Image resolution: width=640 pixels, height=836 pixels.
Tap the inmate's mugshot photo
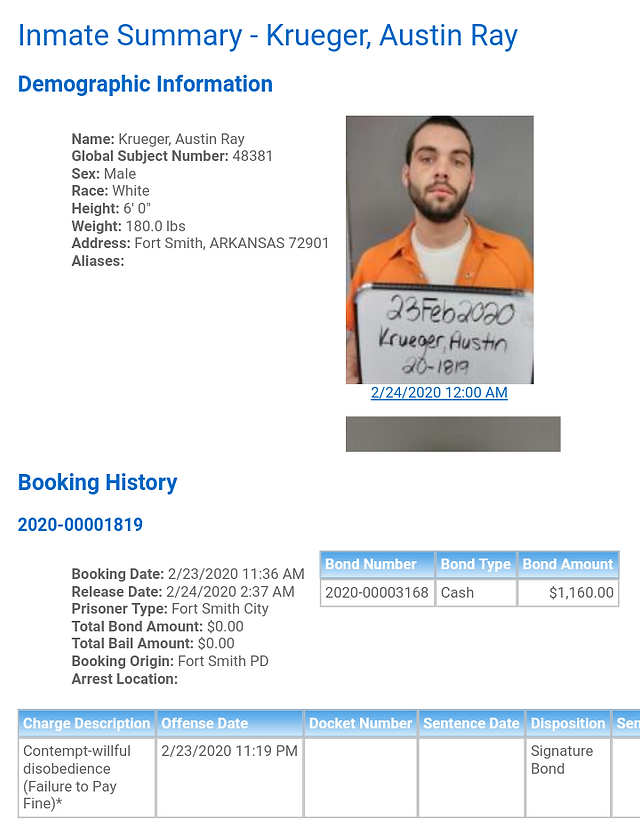pos(439,250)
